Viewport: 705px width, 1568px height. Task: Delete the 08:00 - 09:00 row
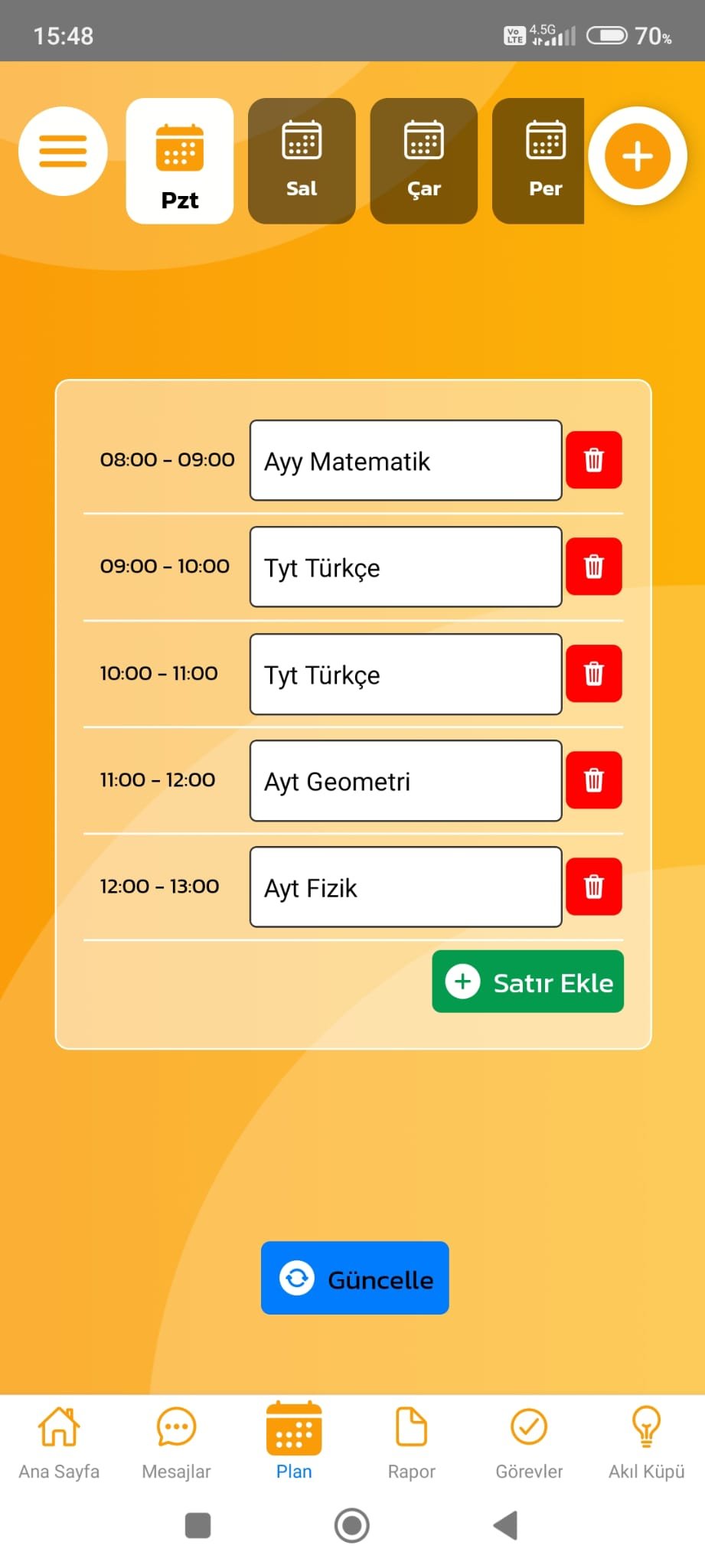point(594,460)
